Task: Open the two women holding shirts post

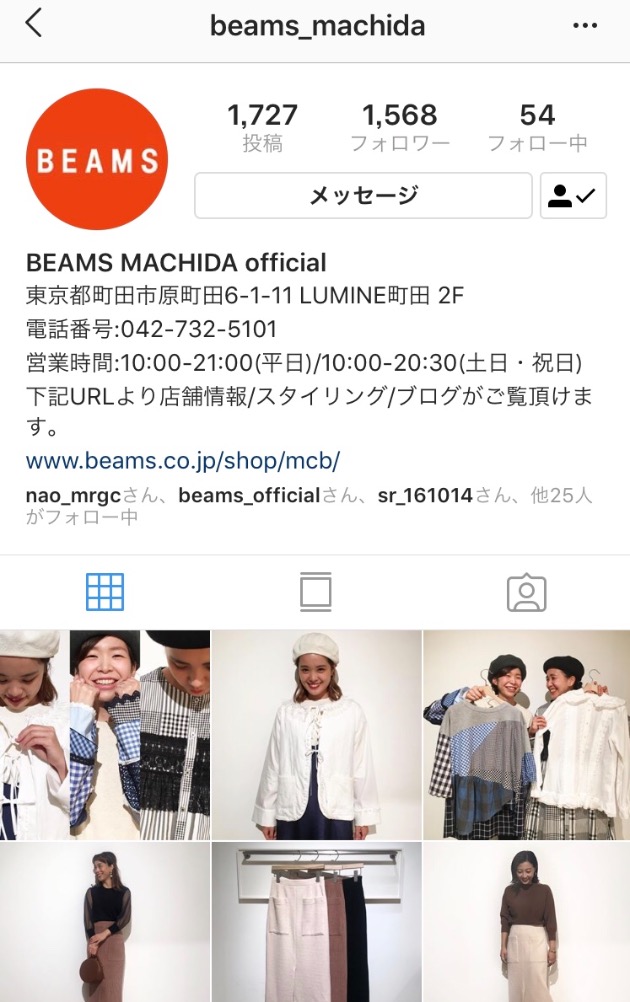Action: coord(526,735)
